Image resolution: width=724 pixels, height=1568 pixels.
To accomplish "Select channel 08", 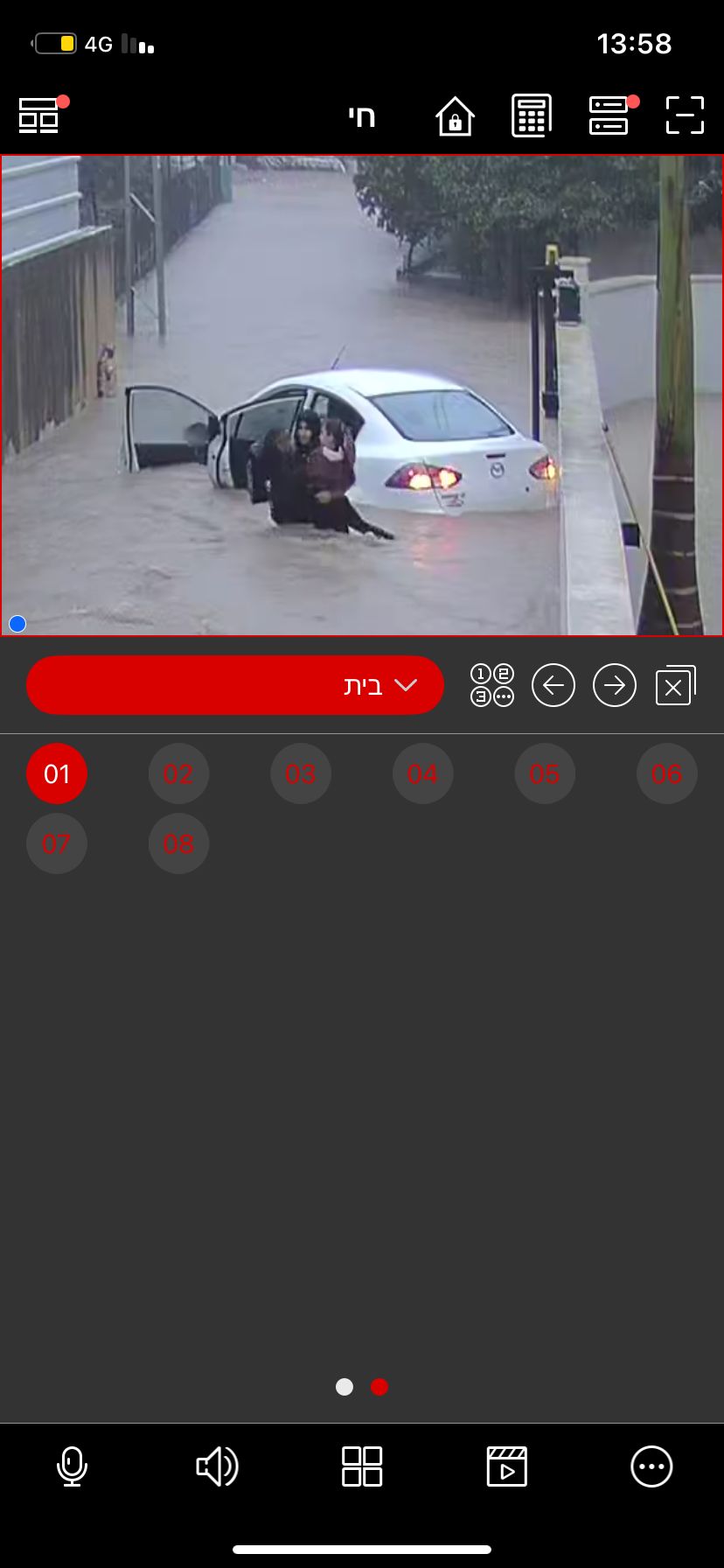I will (178, 843).
